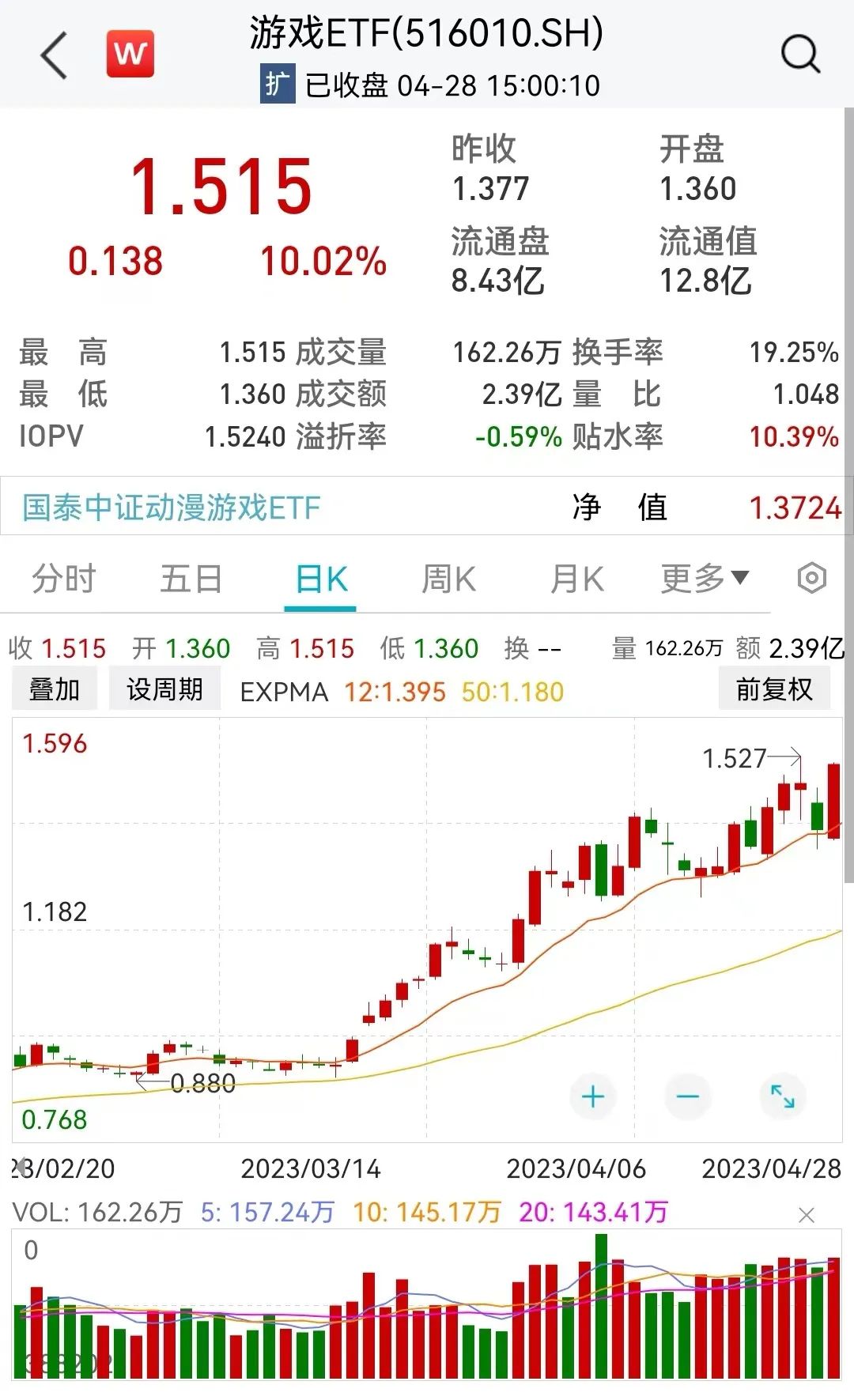
Task: Go back using the top-left arrow
Action: 54,55
